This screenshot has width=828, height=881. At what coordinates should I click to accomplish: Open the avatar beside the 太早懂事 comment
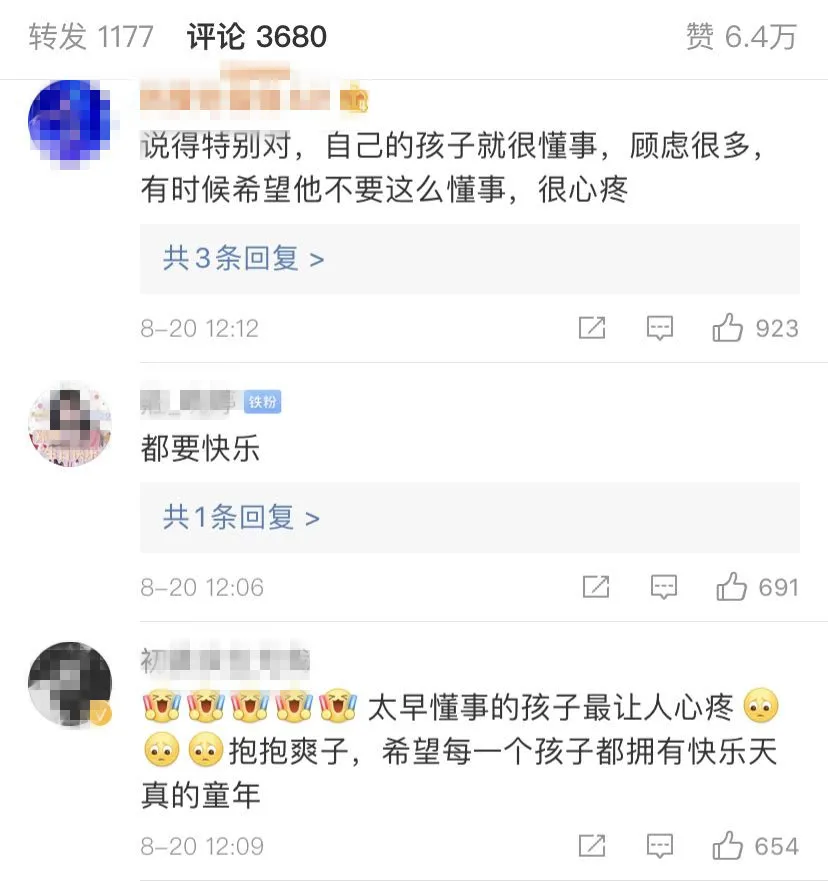coord(69,685)
